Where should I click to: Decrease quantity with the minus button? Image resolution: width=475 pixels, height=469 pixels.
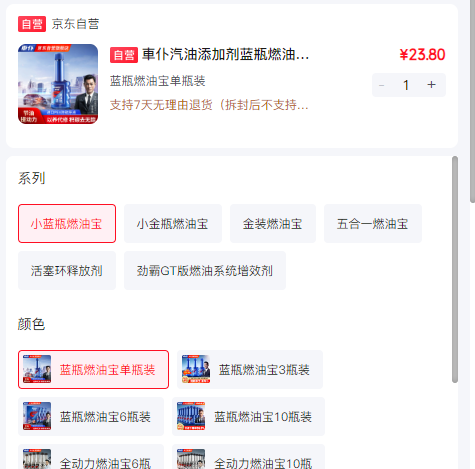coord(382,85)
